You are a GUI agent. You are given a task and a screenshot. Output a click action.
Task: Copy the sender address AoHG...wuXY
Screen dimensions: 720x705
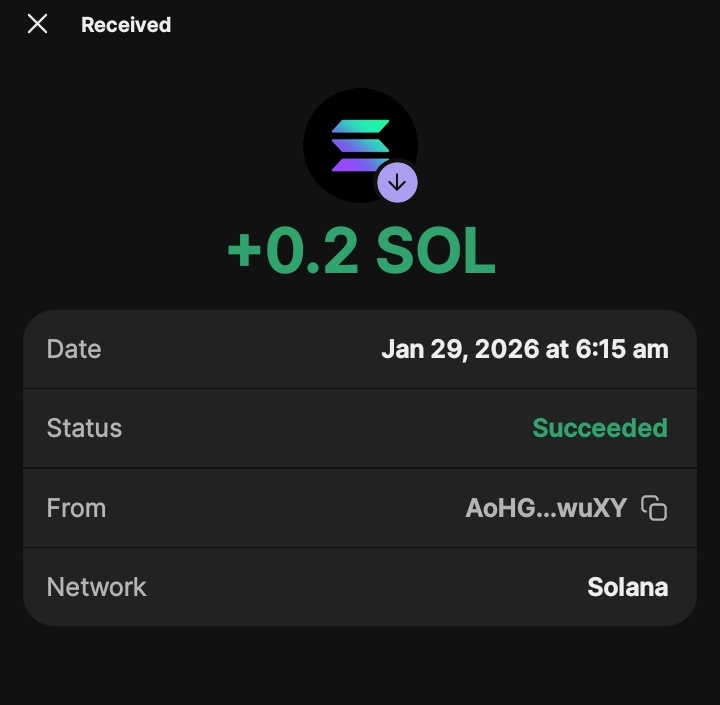click(x=654, y=508)
